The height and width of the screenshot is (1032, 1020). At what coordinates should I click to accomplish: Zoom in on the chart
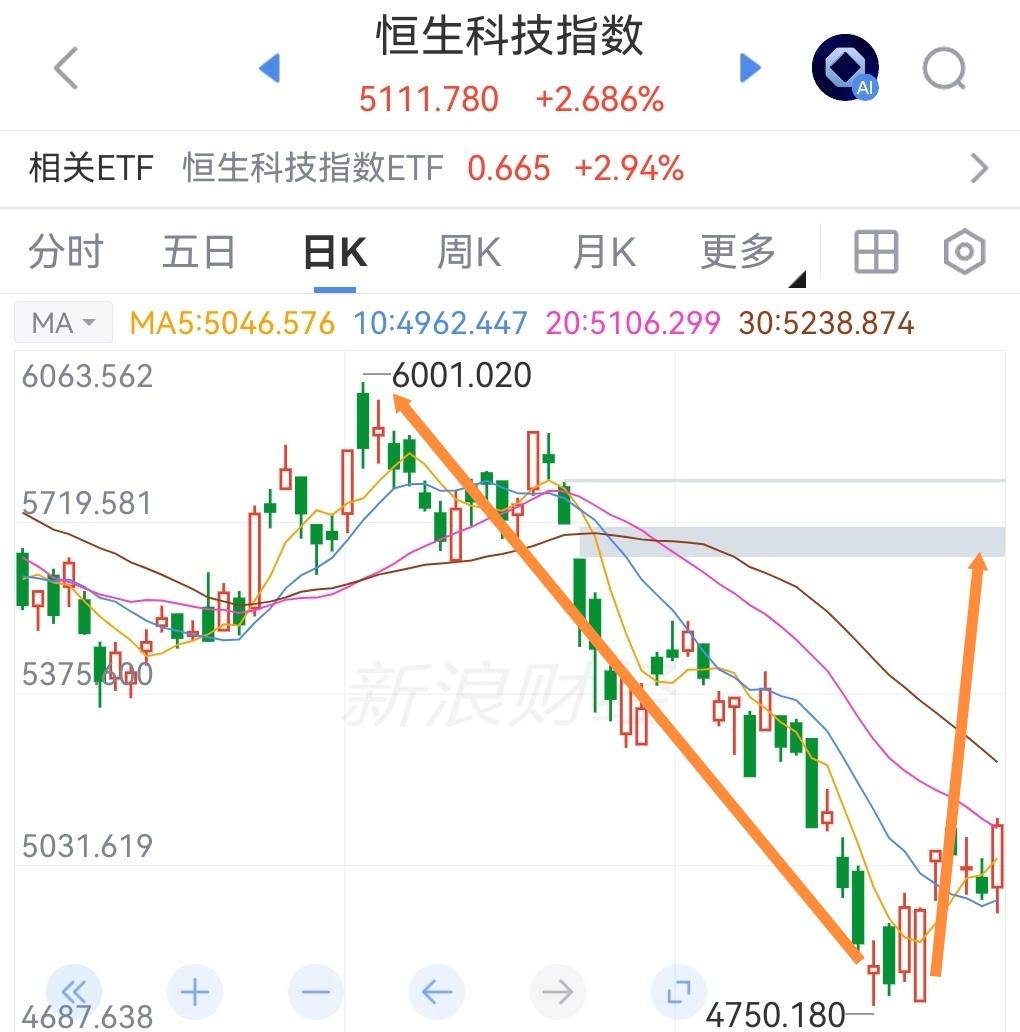[x=194, y=992]
